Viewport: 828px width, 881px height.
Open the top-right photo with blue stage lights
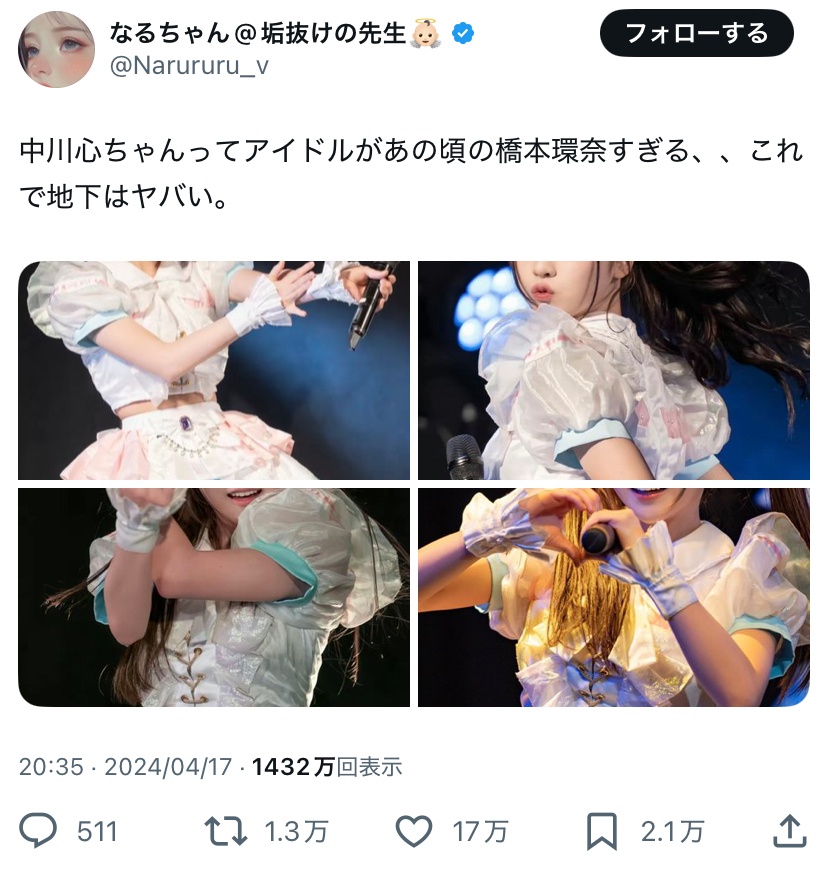613,370
